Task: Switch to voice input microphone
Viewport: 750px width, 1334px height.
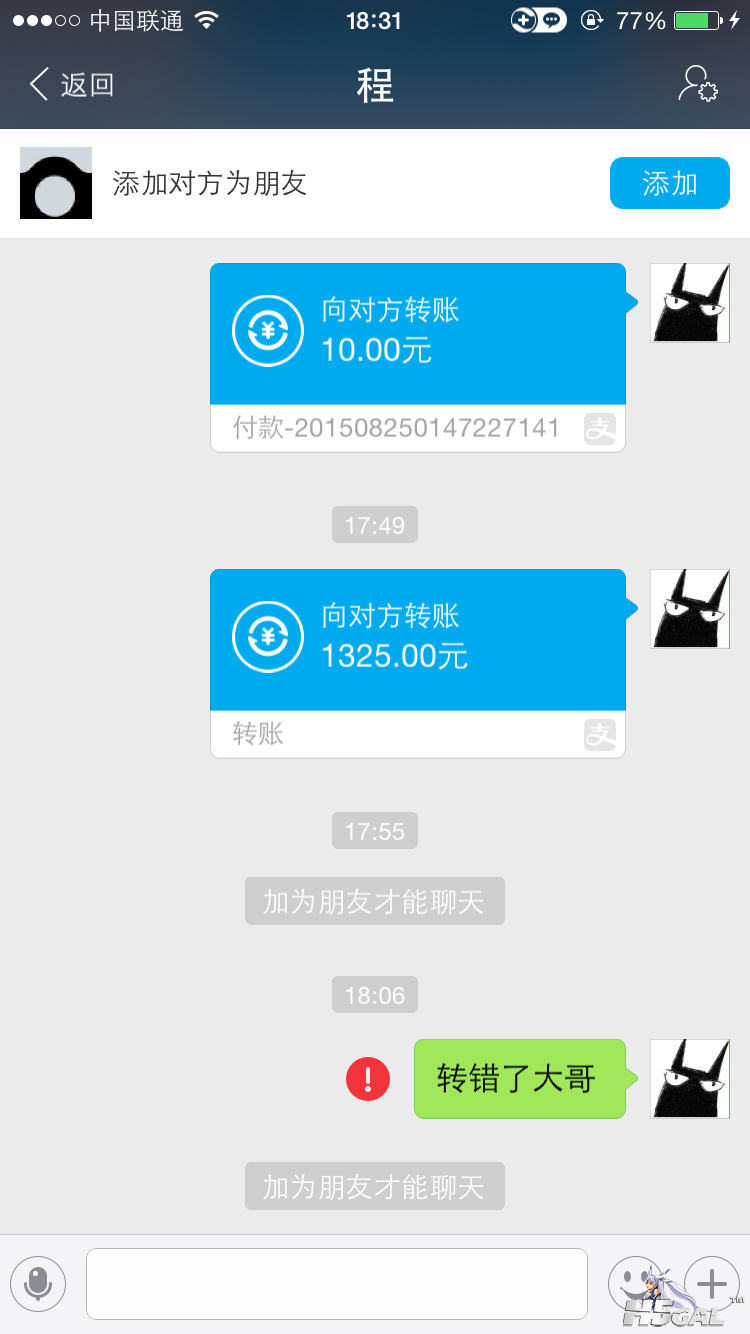Action: (x=38, y=1283)
